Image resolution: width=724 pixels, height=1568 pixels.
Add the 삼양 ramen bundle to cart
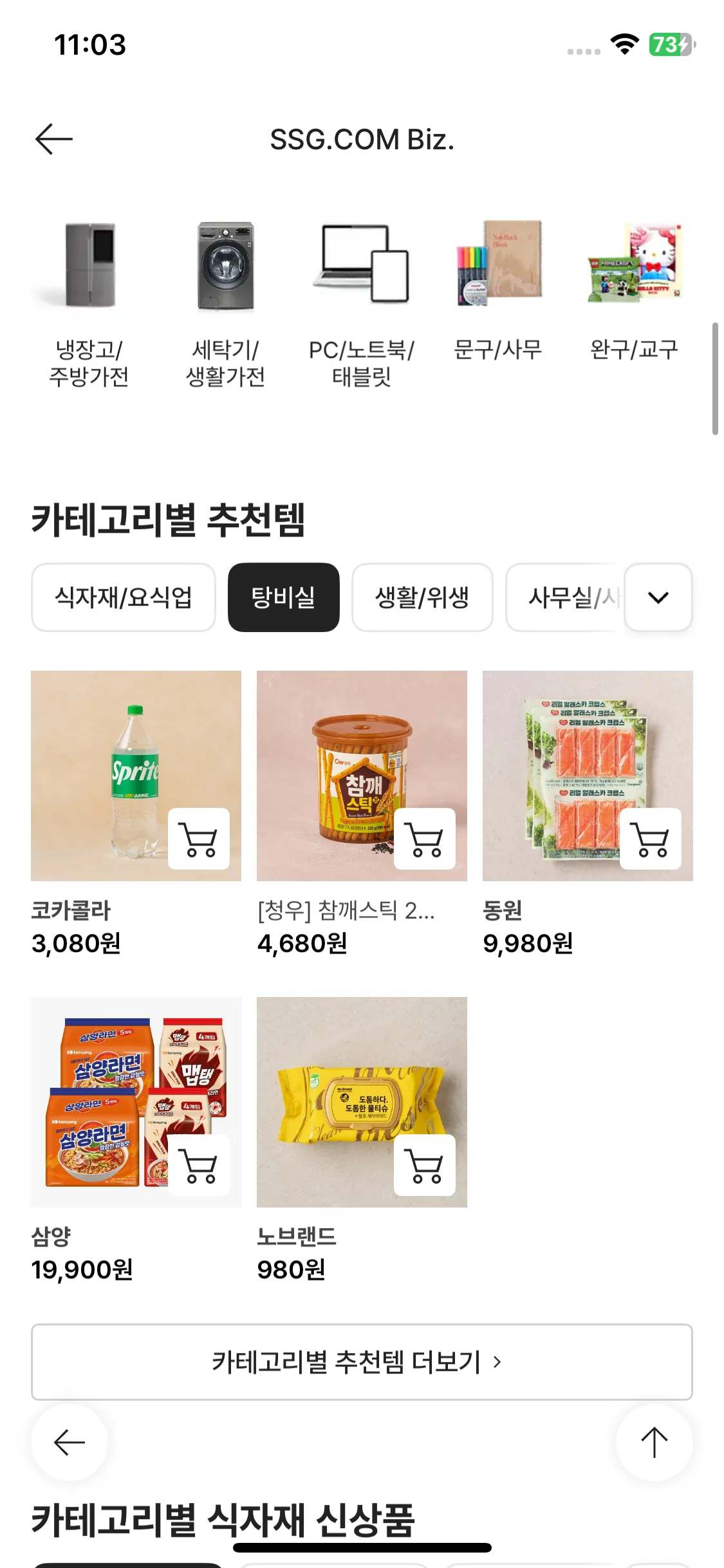point(199,1165)
